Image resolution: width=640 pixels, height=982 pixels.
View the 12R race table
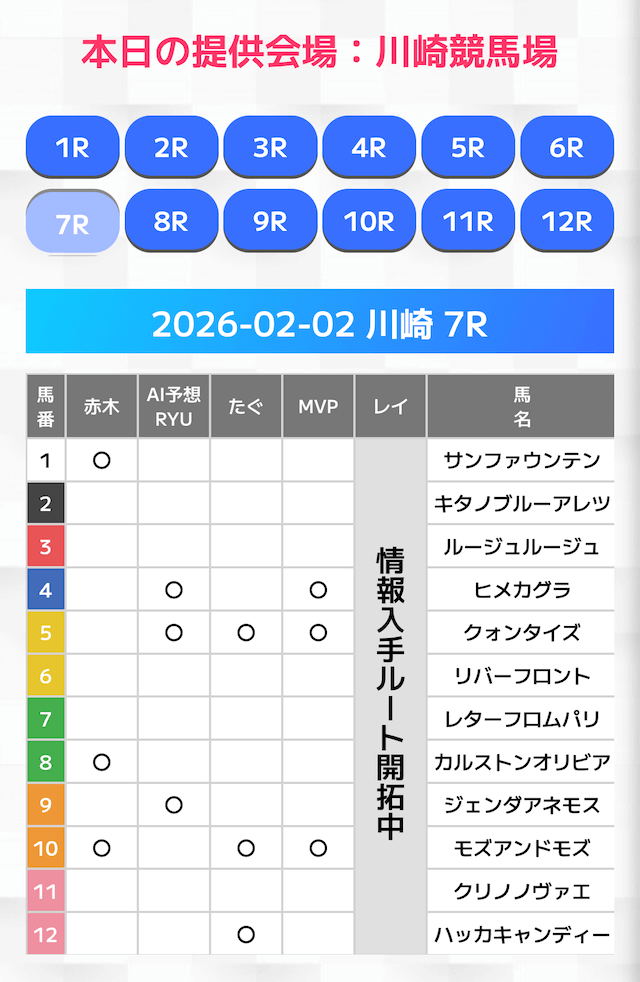coord(567,221)
